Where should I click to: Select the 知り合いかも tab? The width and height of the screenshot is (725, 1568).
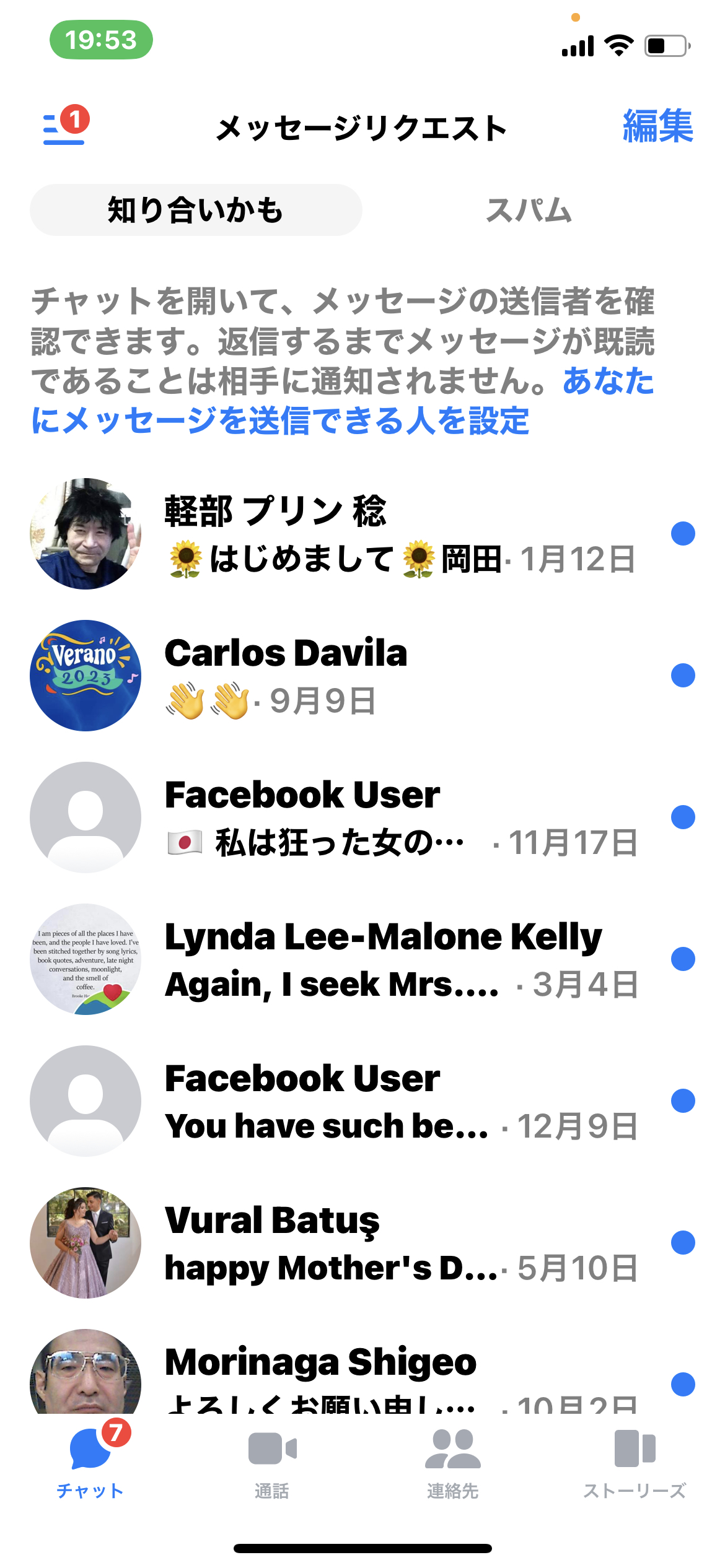[x=196, y=210]
